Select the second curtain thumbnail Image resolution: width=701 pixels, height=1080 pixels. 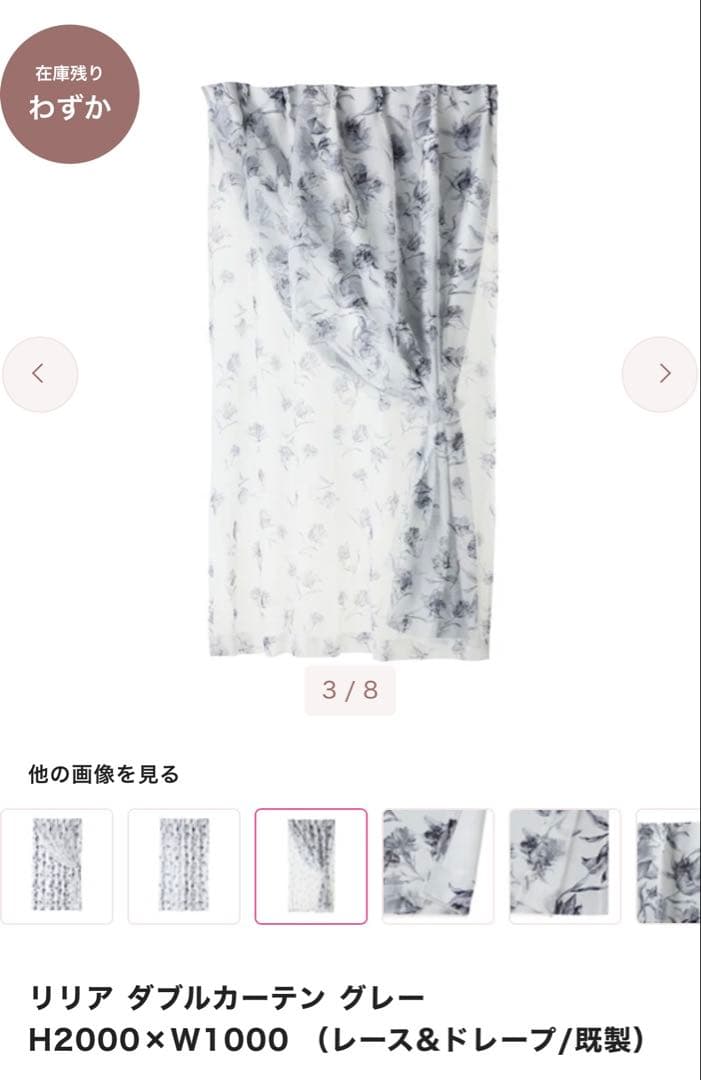(x=184, y=866)
